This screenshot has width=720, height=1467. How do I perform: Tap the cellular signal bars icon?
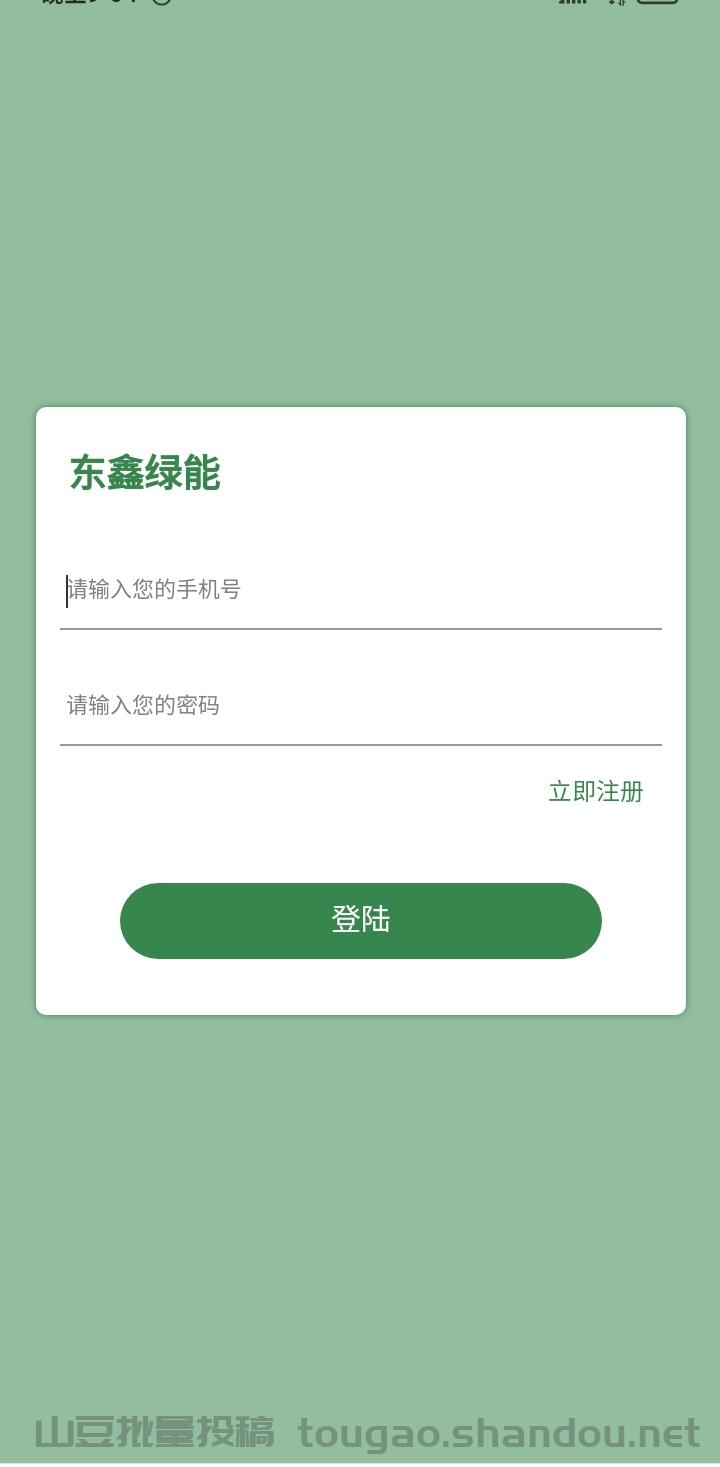572,5
